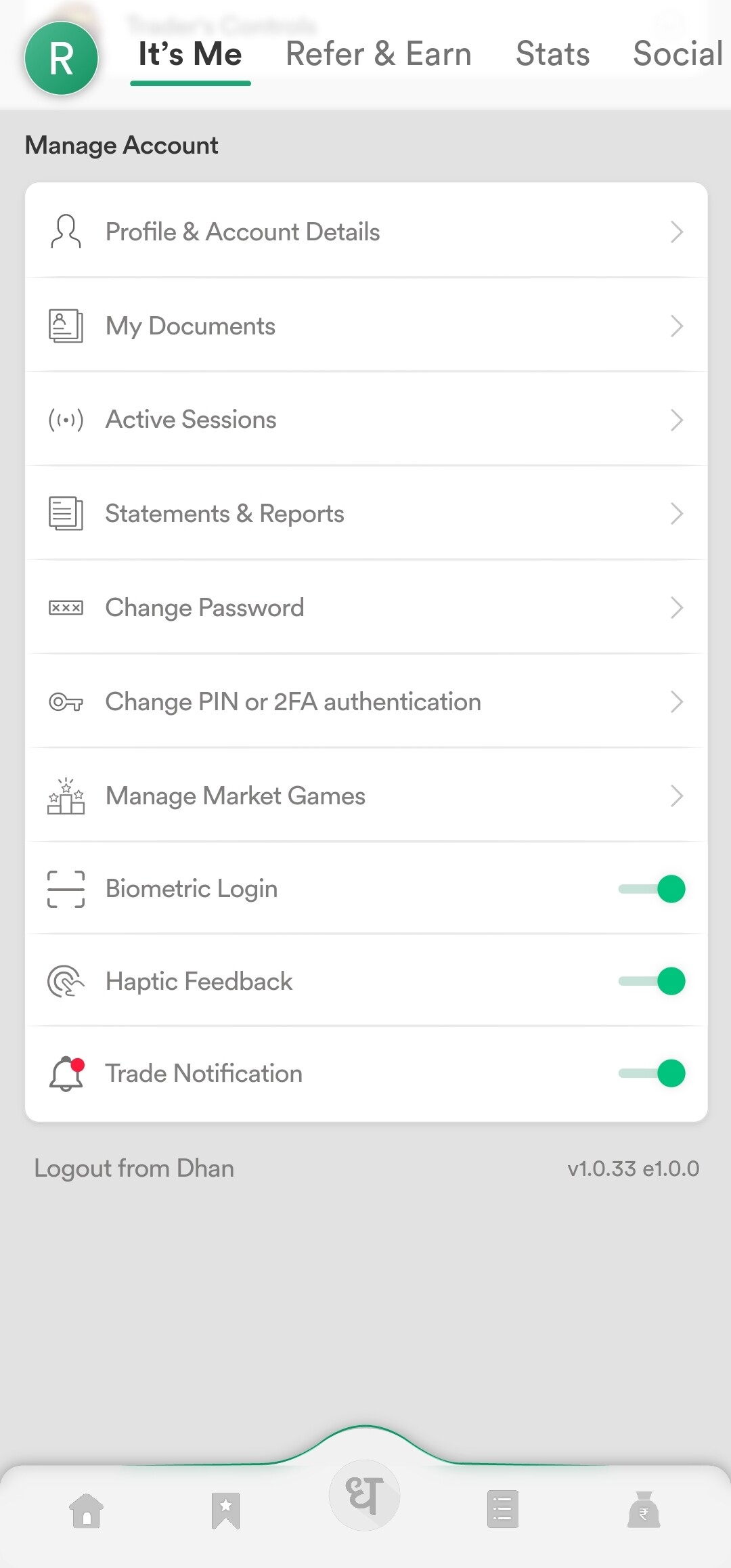The width and height of the screenshot is (731, 1568).
Task: Go to home in bottom navigation
Action: [x=87, y=1510]
